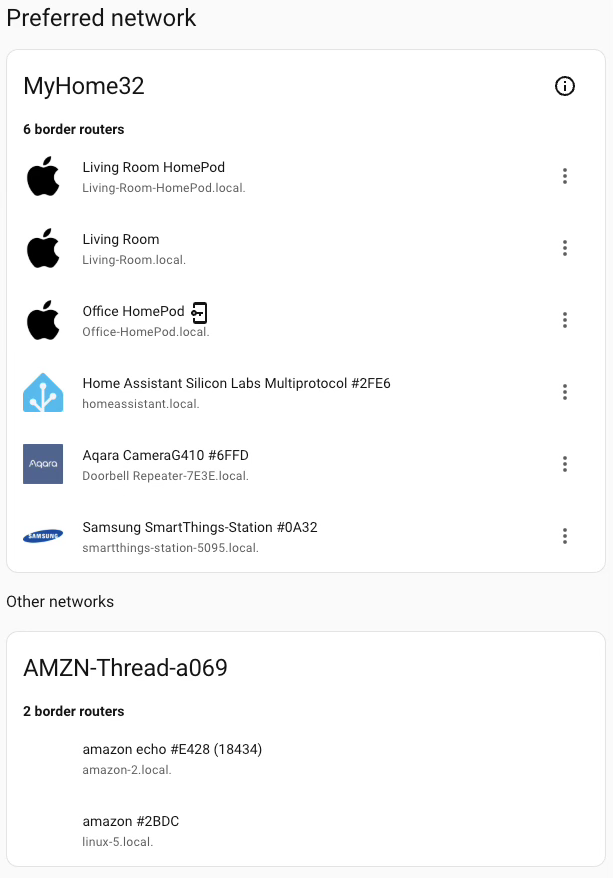Open overflow menu for Office HomePod

565,320
